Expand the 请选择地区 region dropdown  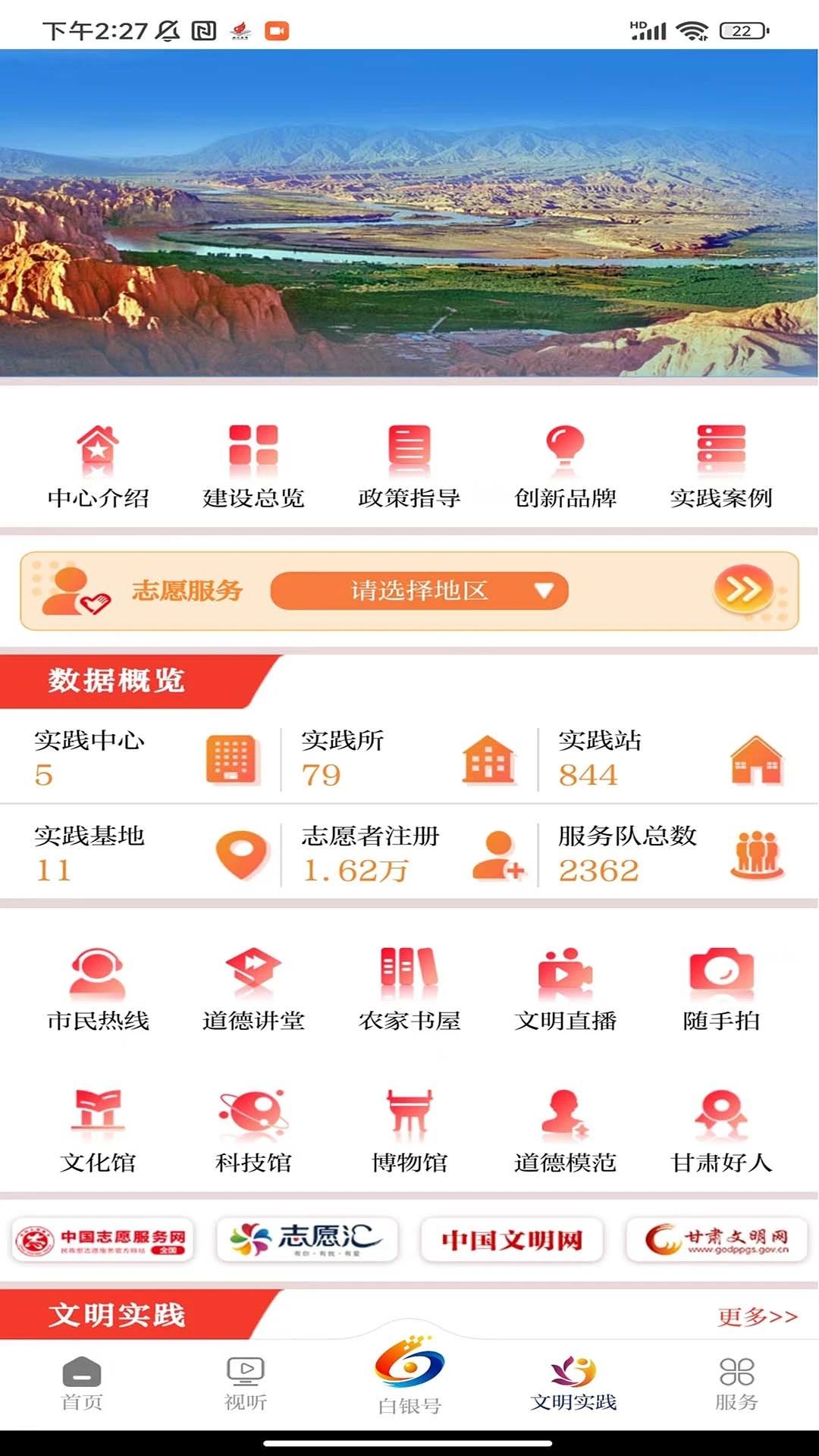[x=419, y=591]
